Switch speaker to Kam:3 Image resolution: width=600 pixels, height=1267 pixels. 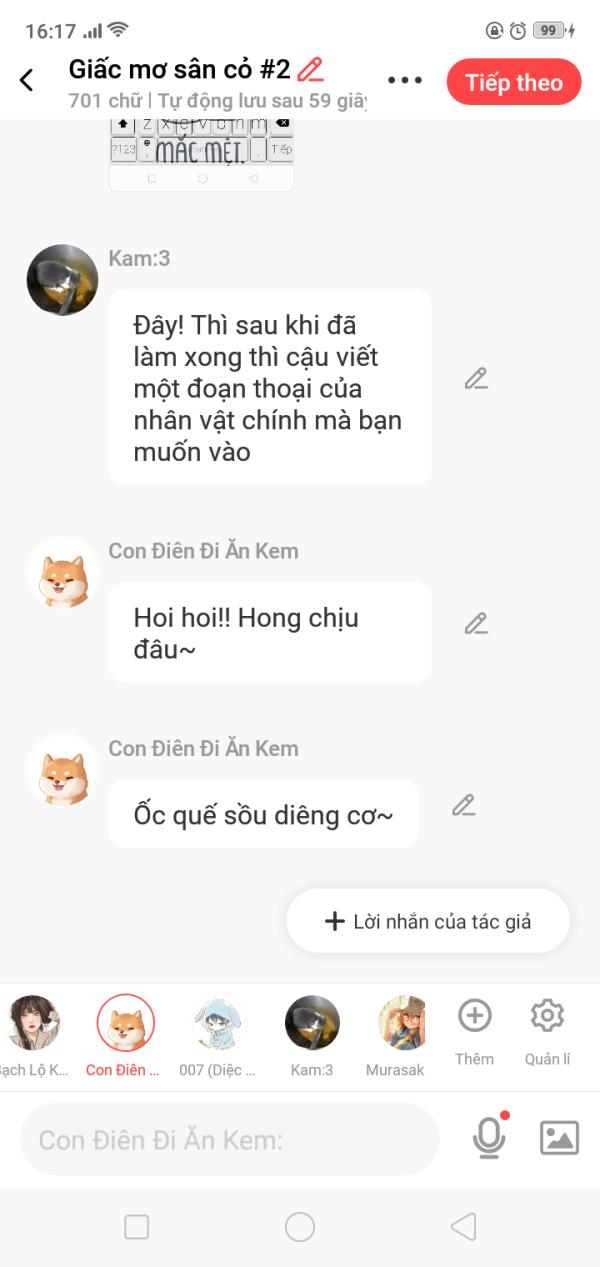pyautogui.click(x=312, y=1024)
